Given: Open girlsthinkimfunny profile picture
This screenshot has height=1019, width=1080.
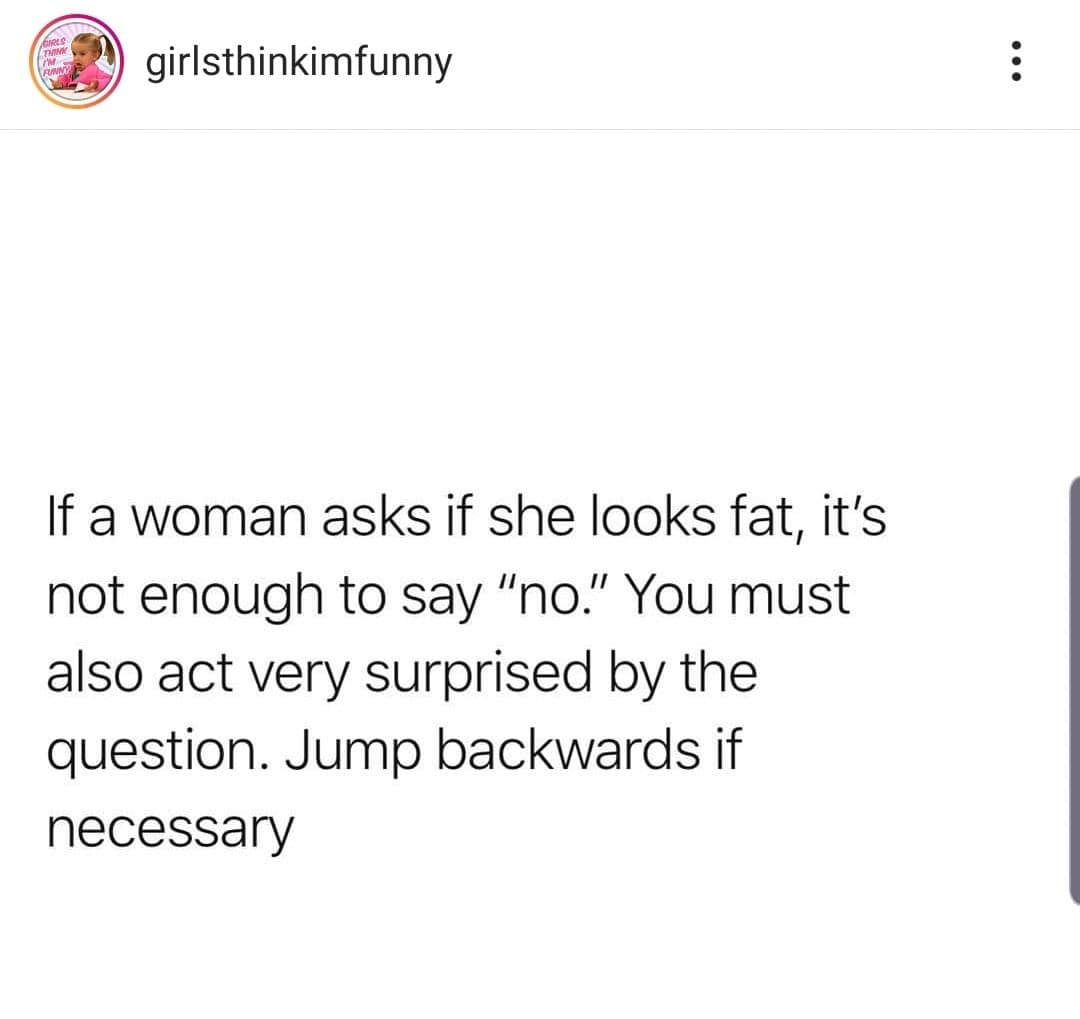Looking at the screenshot, I should coord(75,63).
